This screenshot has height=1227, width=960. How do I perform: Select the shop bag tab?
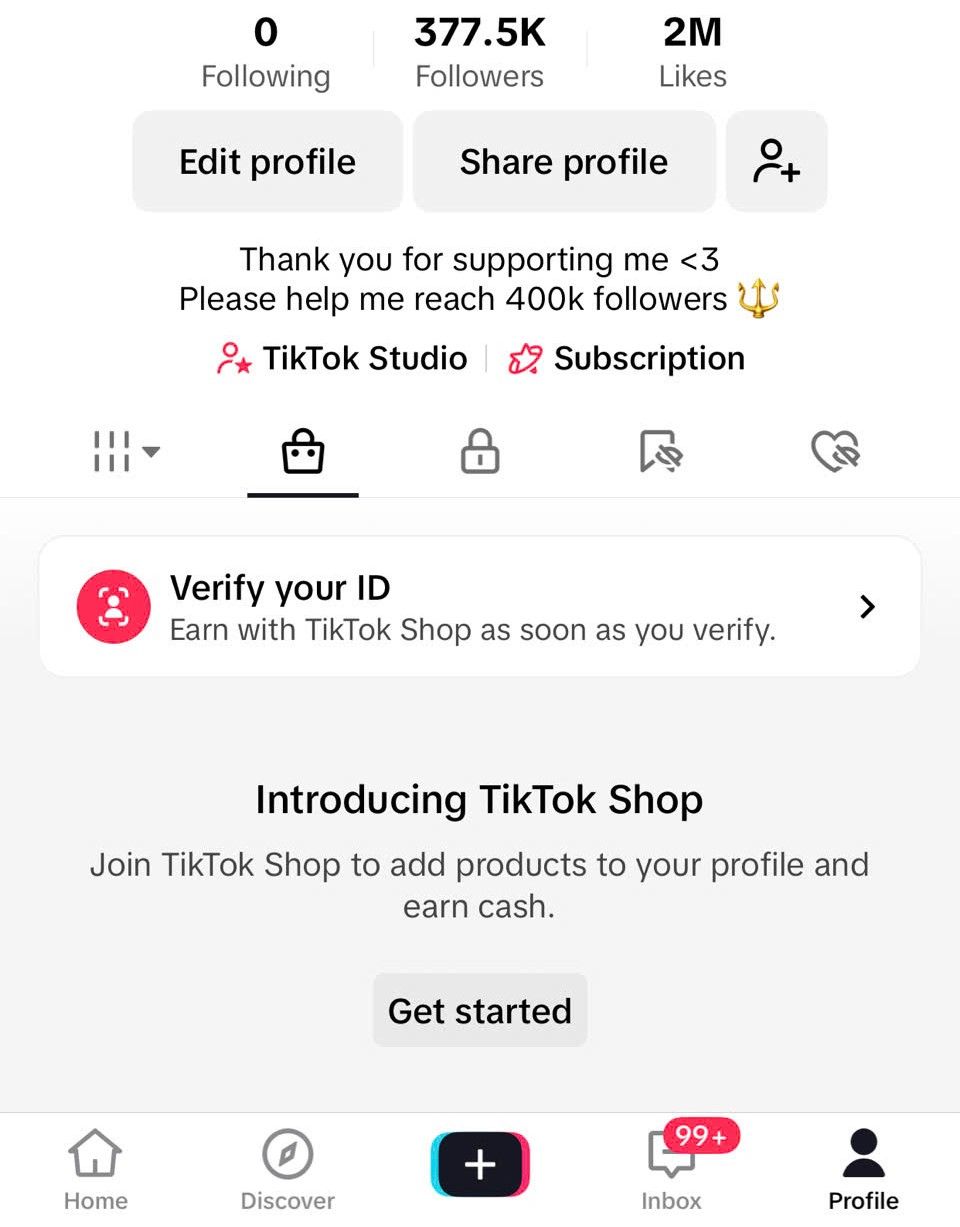tap(303, 452)
